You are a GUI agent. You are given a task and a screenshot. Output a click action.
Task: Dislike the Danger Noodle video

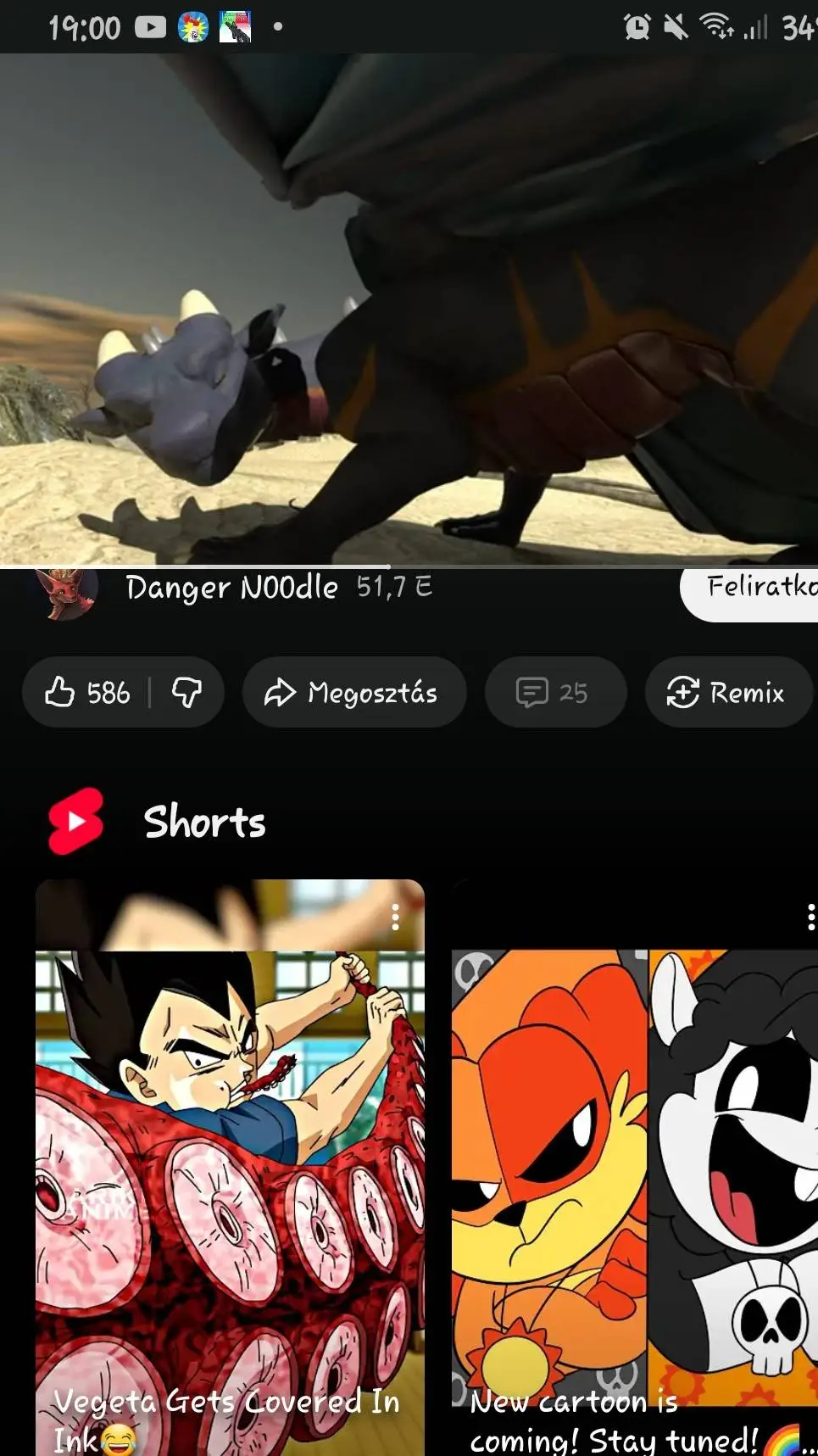186,693
